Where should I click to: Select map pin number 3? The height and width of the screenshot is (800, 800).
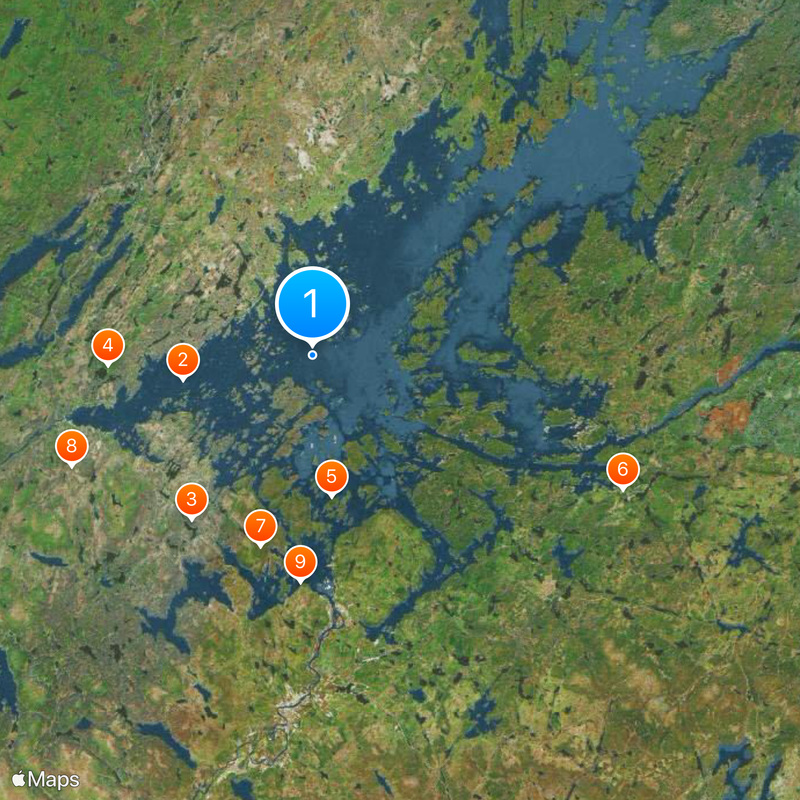192,498
